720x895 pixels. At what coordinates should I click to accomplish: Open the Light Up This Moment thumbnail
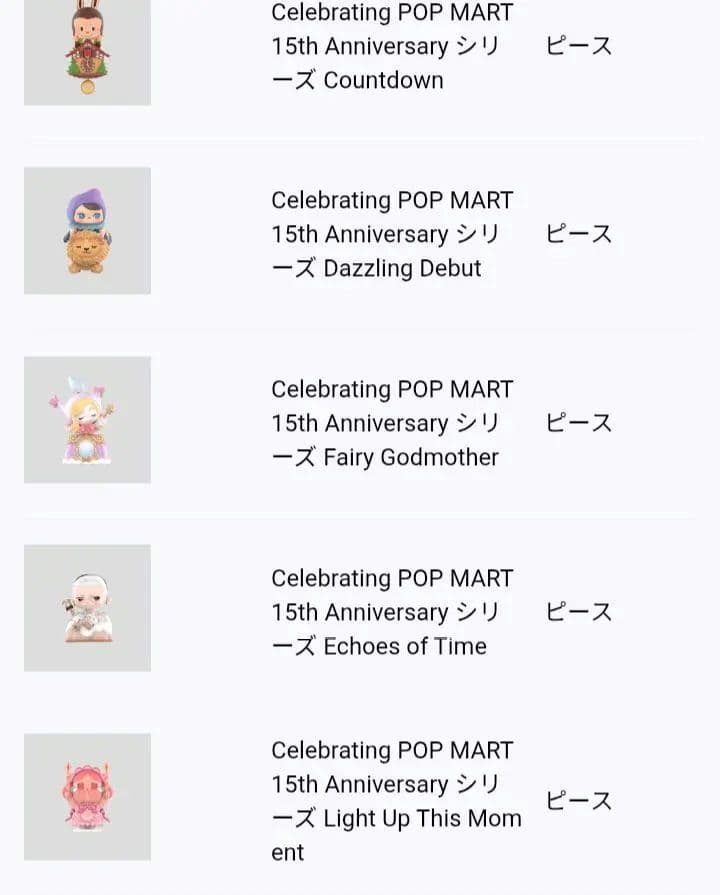[x=86, y=797]
